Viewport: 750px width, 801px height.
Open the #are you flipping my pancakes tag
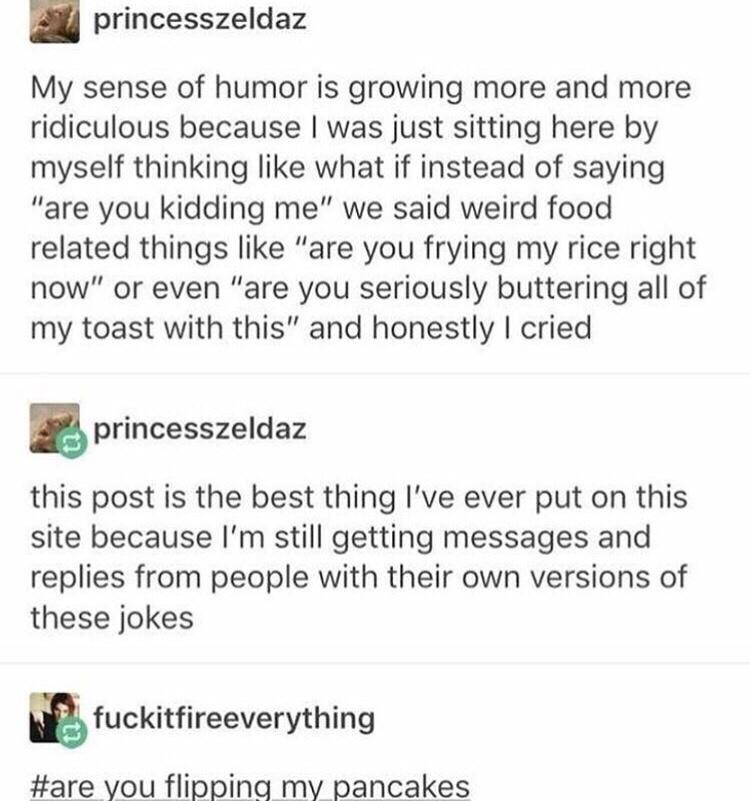point(249,783)
